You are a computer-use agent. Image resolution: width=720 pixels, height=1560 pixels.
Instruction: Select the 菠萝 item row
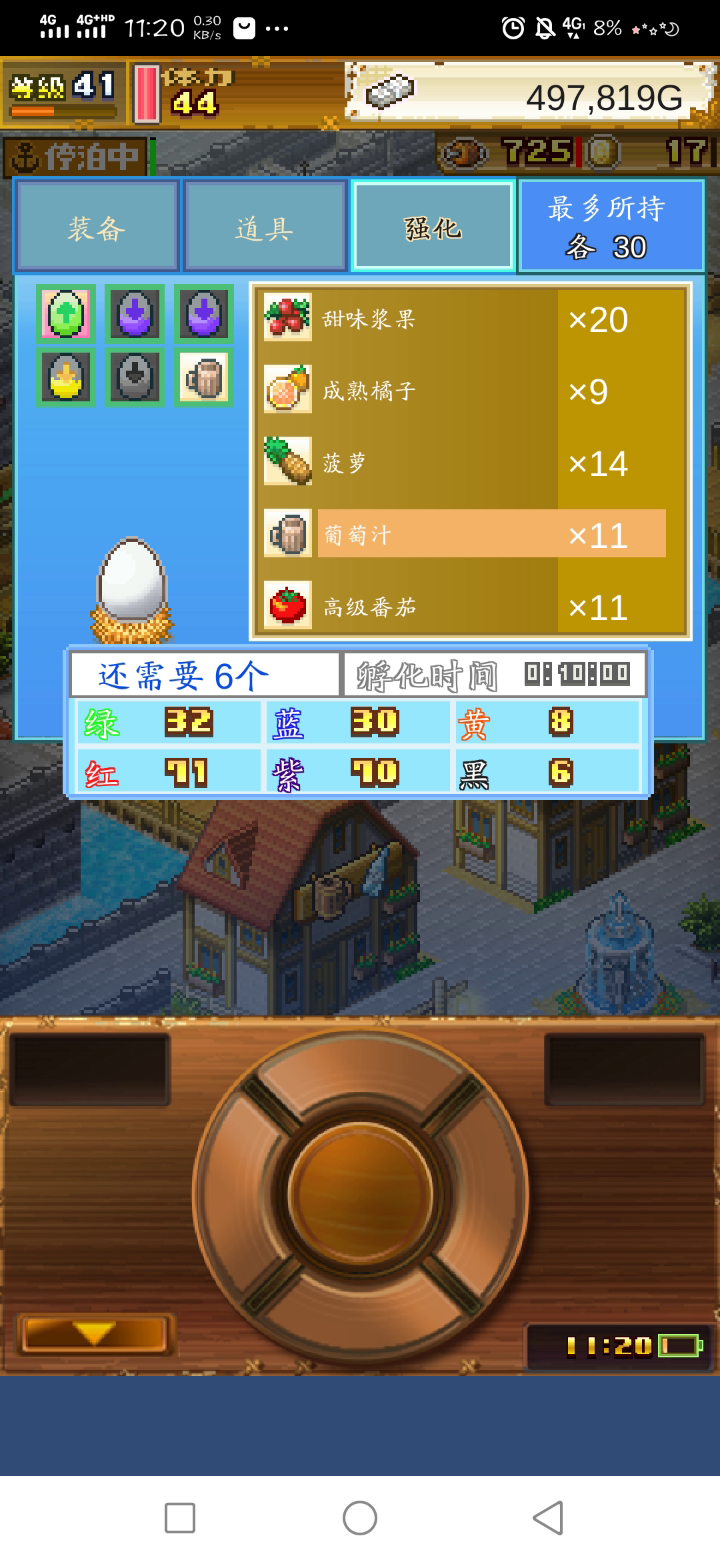click(470, 462)
